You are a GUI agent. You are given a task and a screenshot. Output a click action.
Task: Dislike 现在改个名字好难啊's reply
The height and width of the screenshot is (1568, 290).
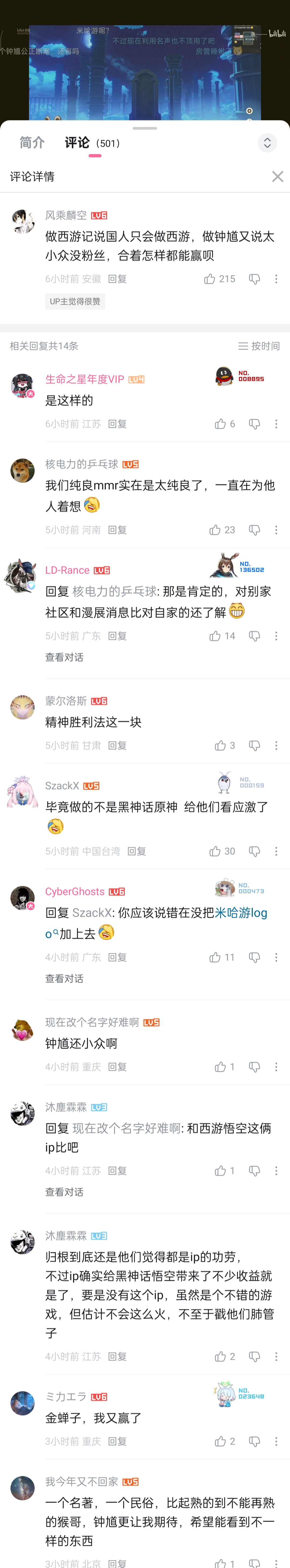tap(254, 1067)
